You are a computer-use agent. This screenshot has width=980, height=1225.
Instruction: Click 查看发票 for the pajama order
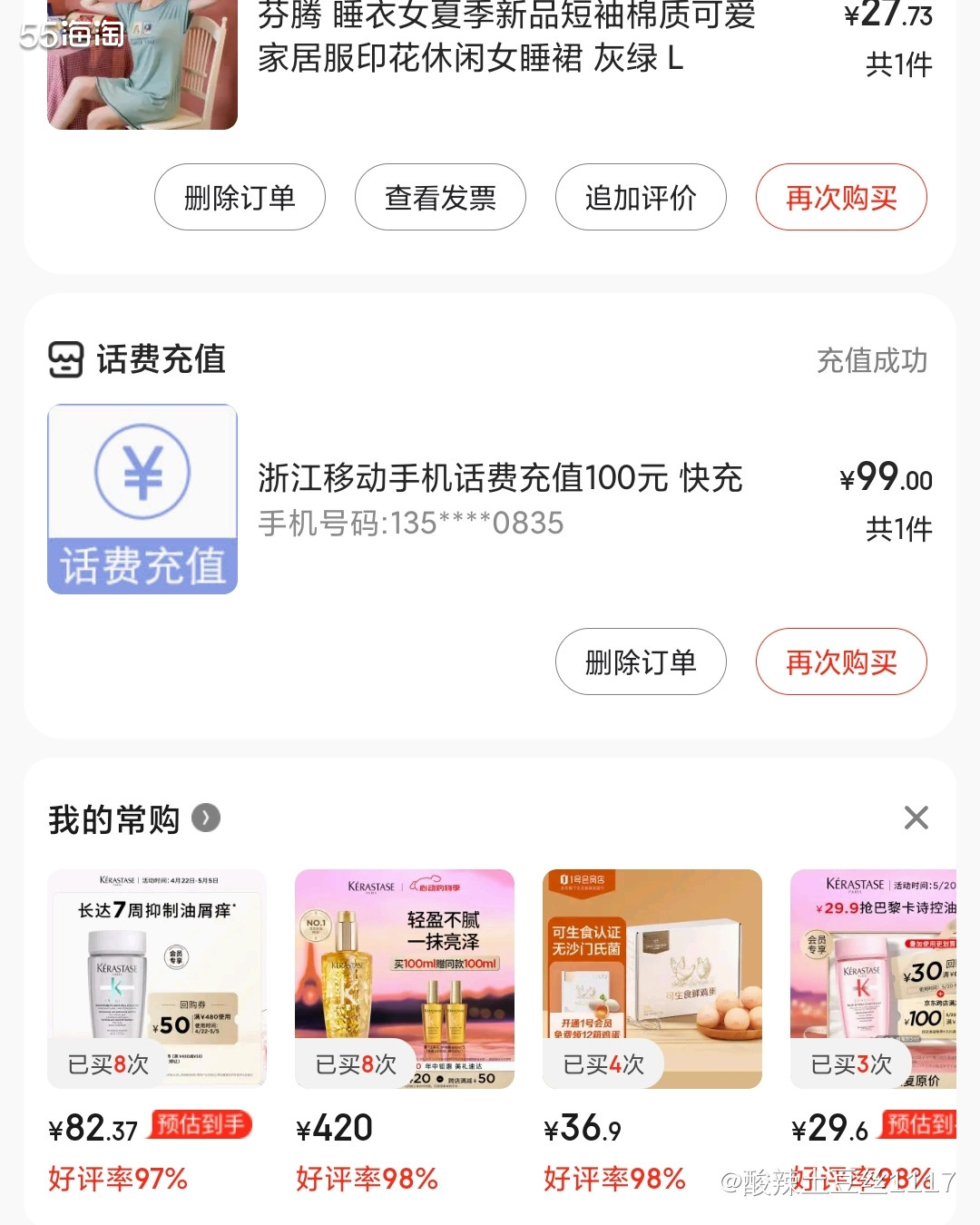[440, 197]
